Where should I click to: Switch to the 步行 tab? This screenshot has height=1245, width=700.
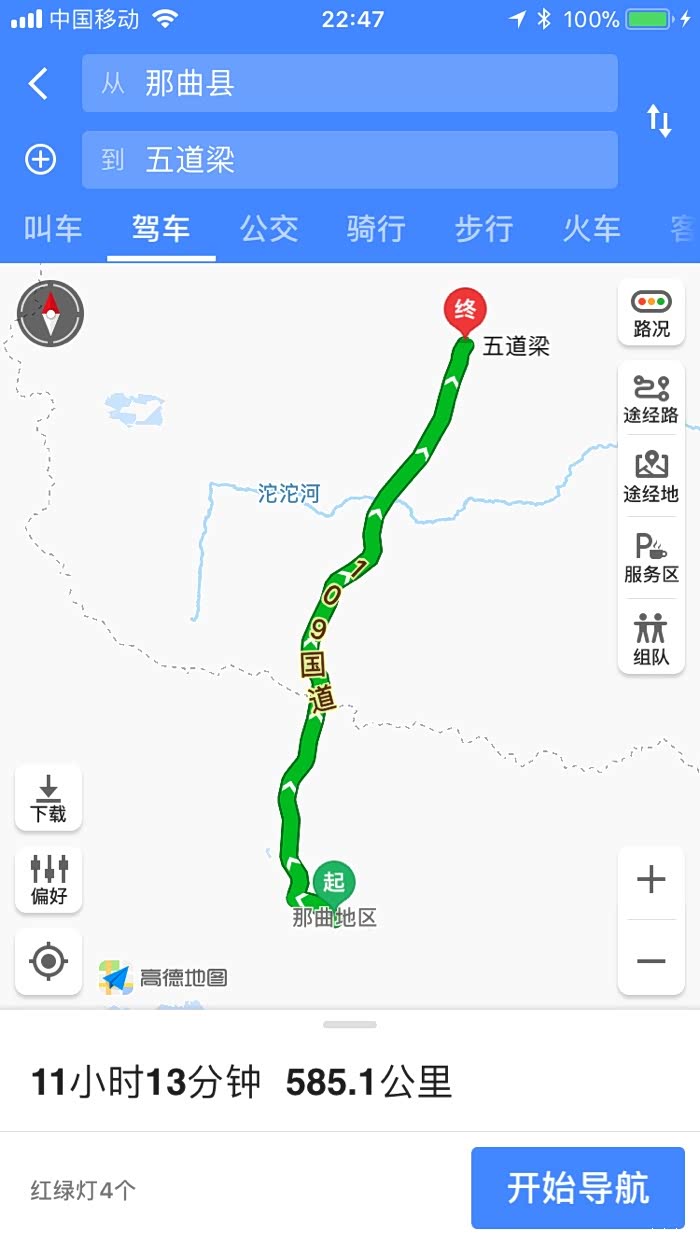click(x=484, y=229)
